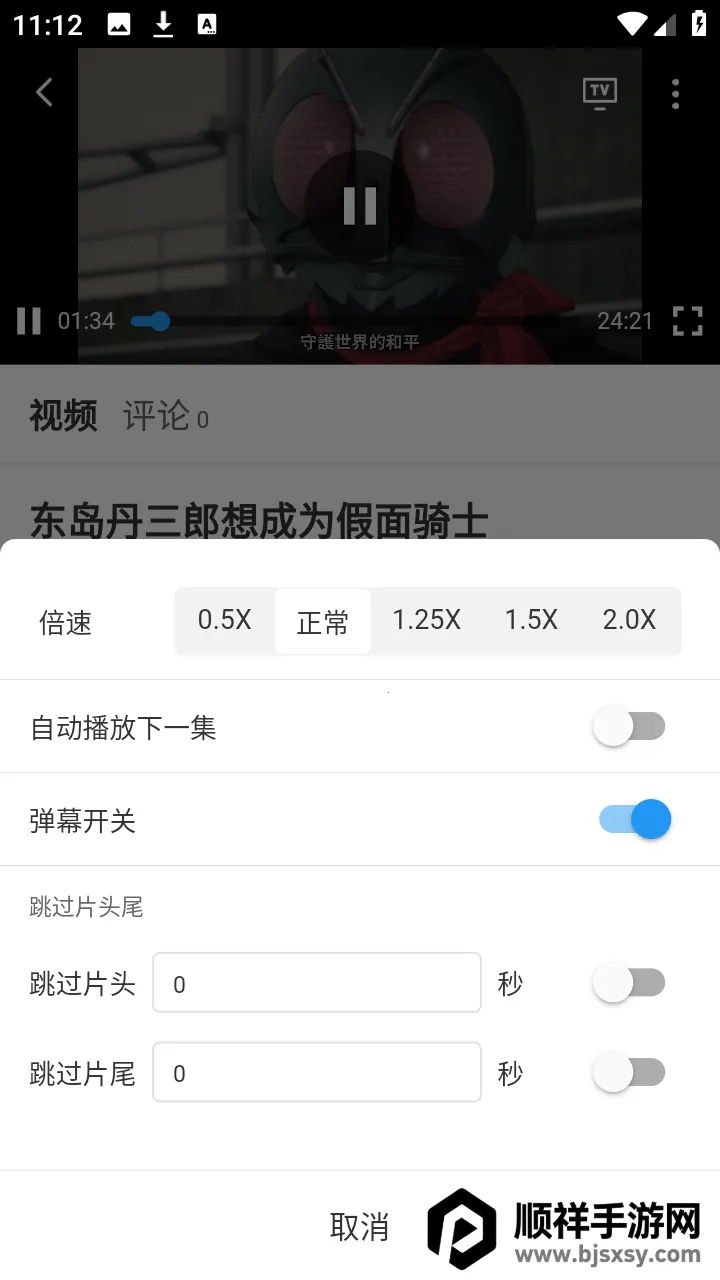The height and width of the screenshot is (1280, 720).
Task: Set speed to 2.0X
Action: [629, 621]
